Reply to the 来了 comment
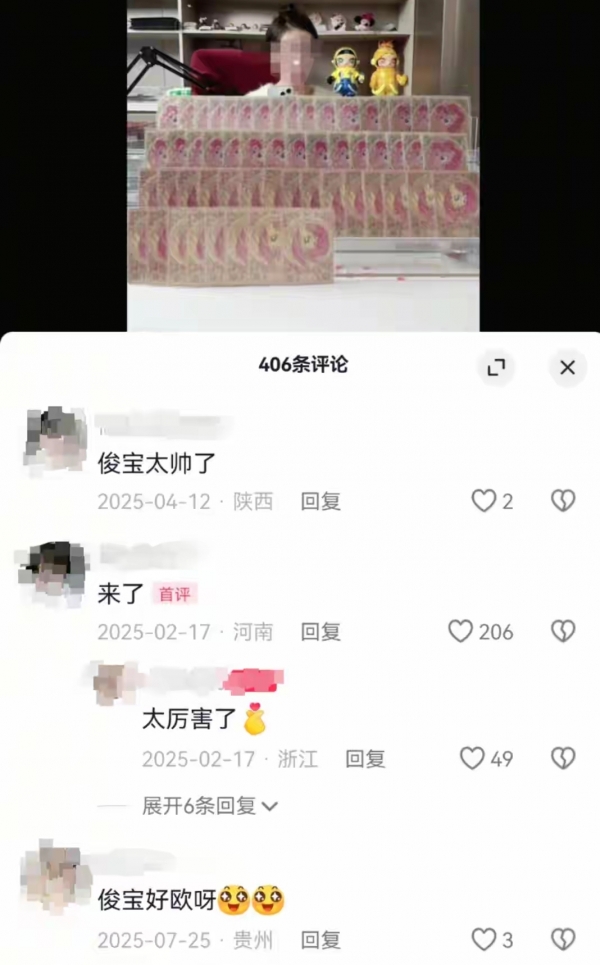This screenshot has width=600, height=965. 320,631
